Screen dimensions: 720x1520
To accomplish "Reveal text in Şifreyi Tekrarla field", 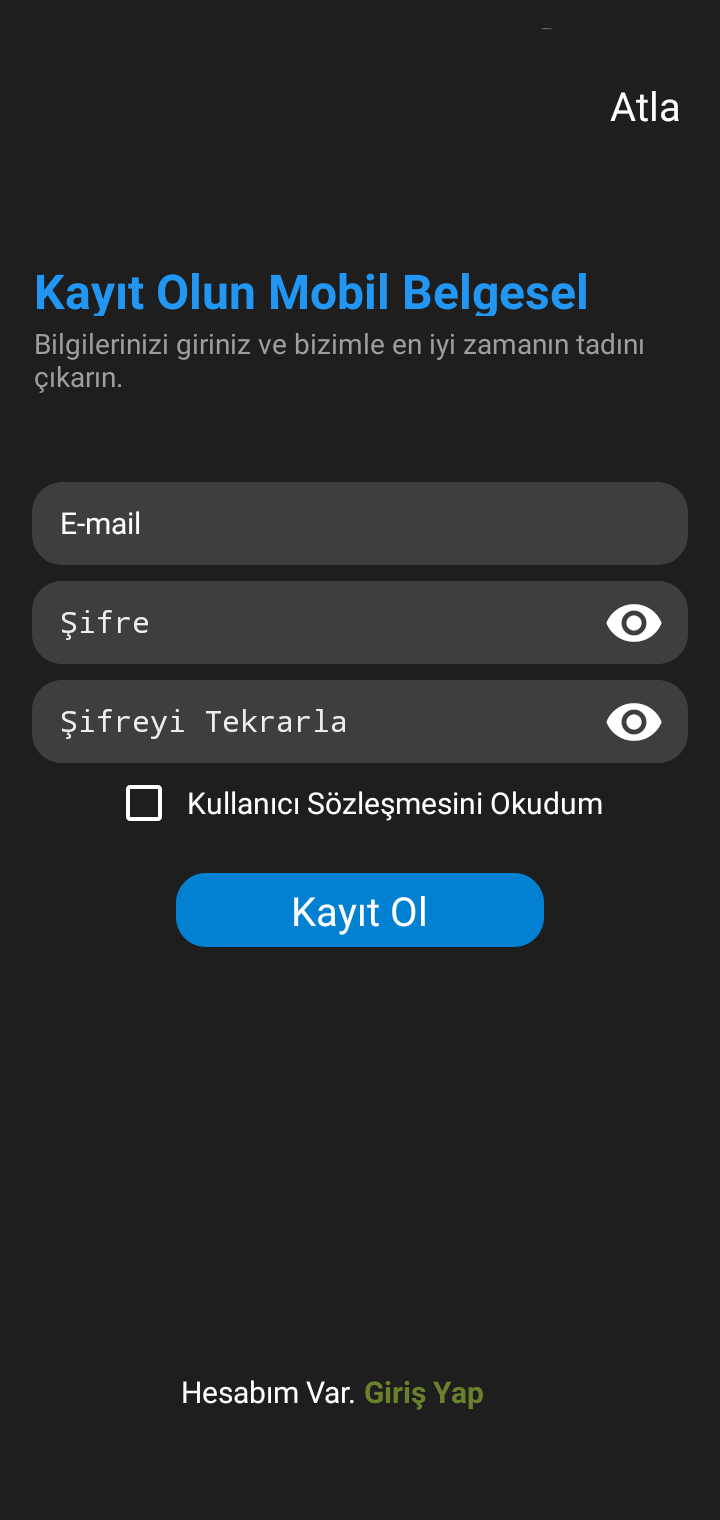I will point(634,722).
